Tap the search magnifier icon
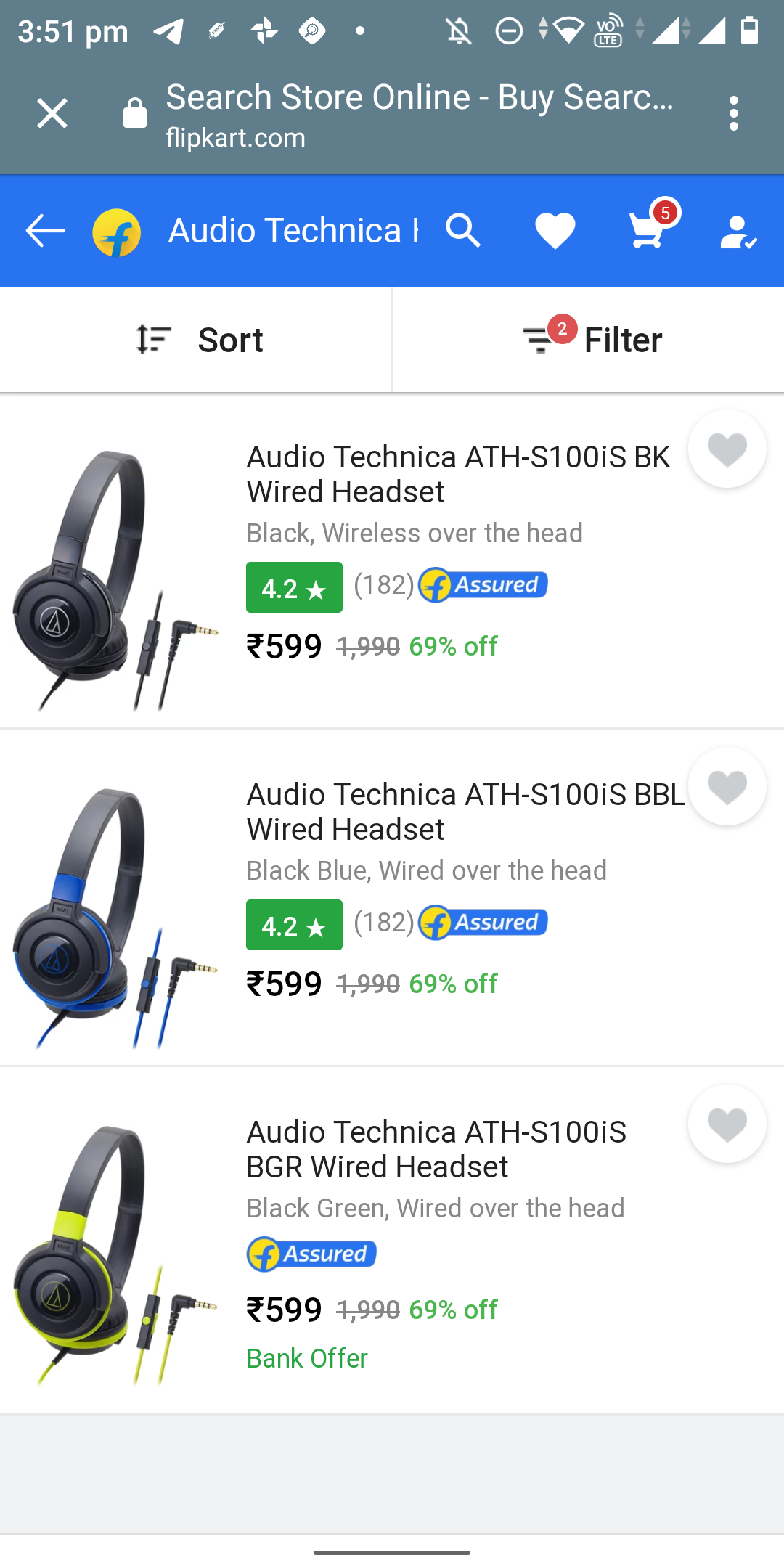This screenshot has height=1568, width=784. point(464,230)
